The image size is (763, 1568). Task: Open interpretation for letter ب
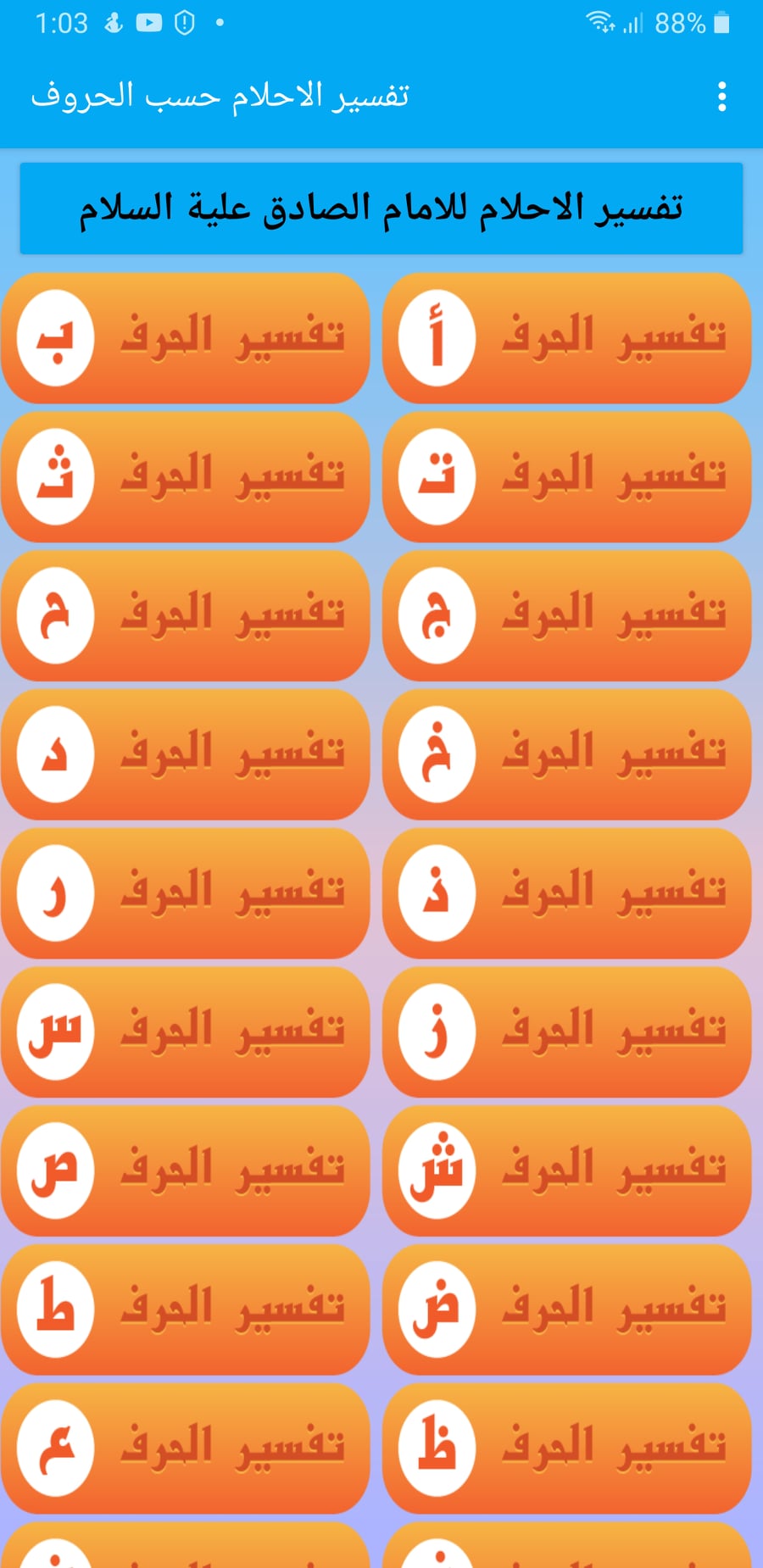(x=186, y=338)
